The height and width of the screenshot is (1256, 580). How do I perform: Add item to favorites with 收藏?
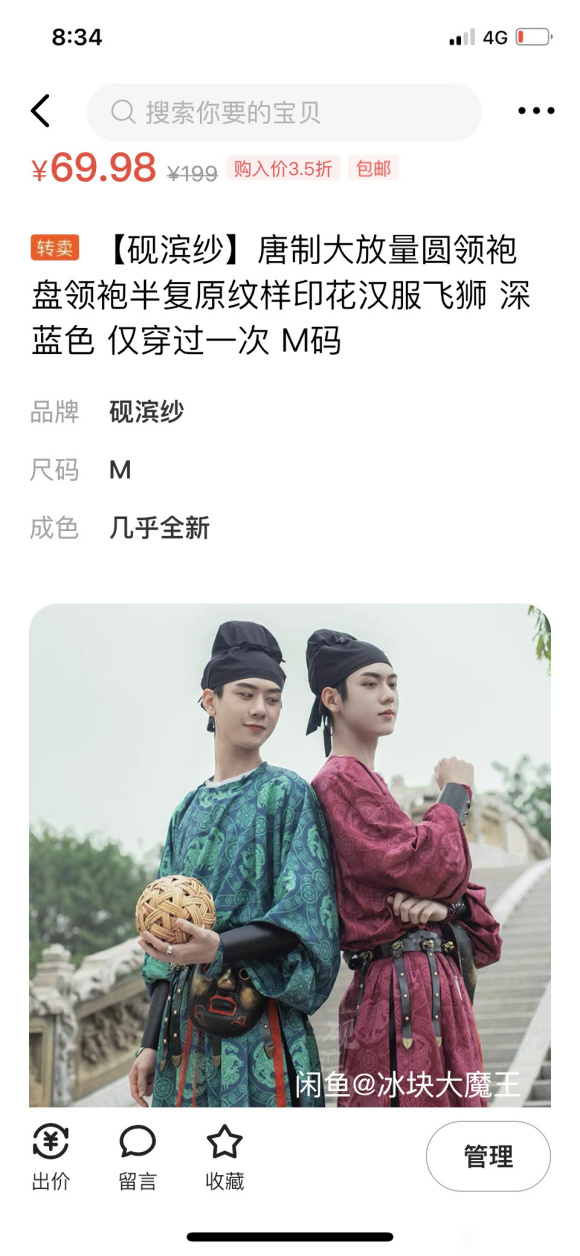click(x=225, y=1157)
